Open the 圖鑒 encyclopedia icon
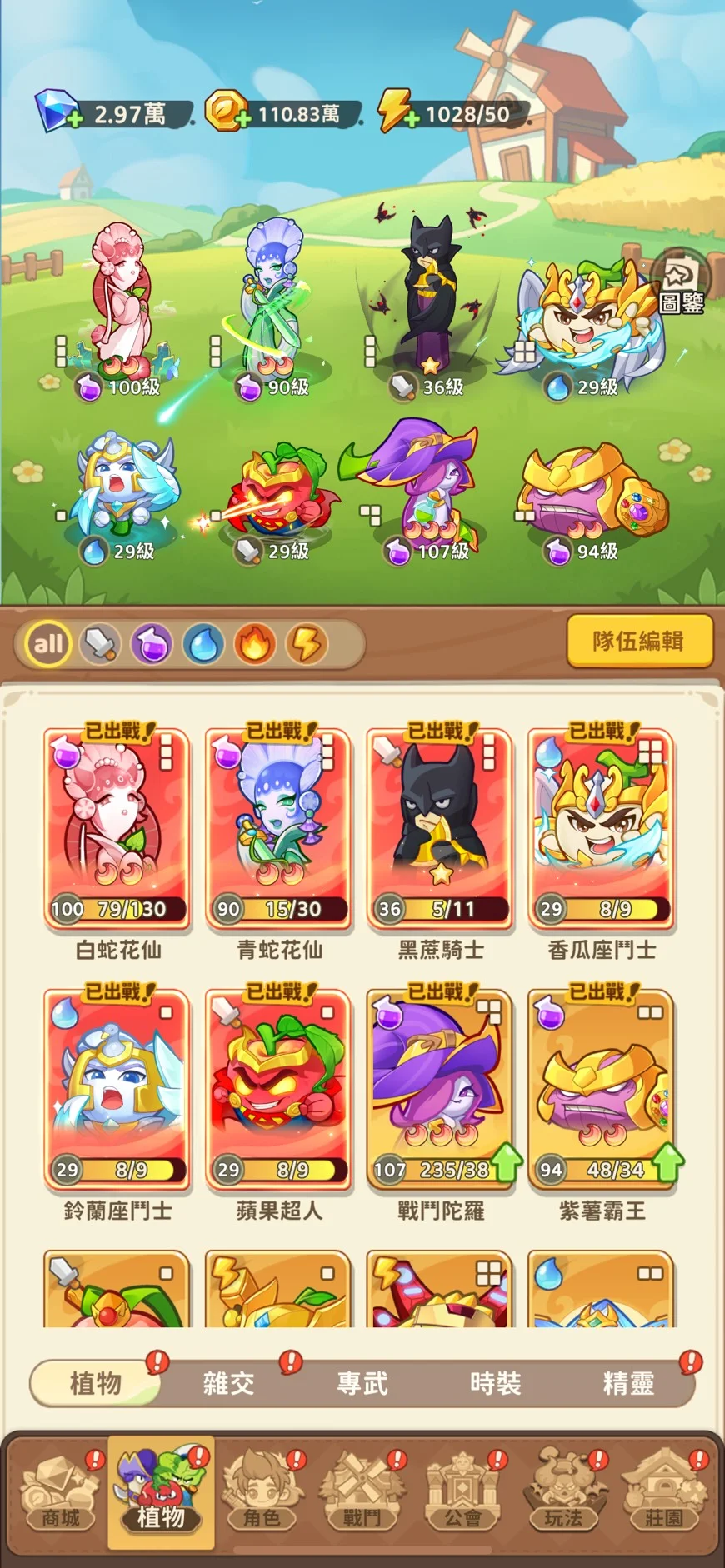Image resolution: width=725 pixels, height=1568 pixels. click(x=681, y=285)
